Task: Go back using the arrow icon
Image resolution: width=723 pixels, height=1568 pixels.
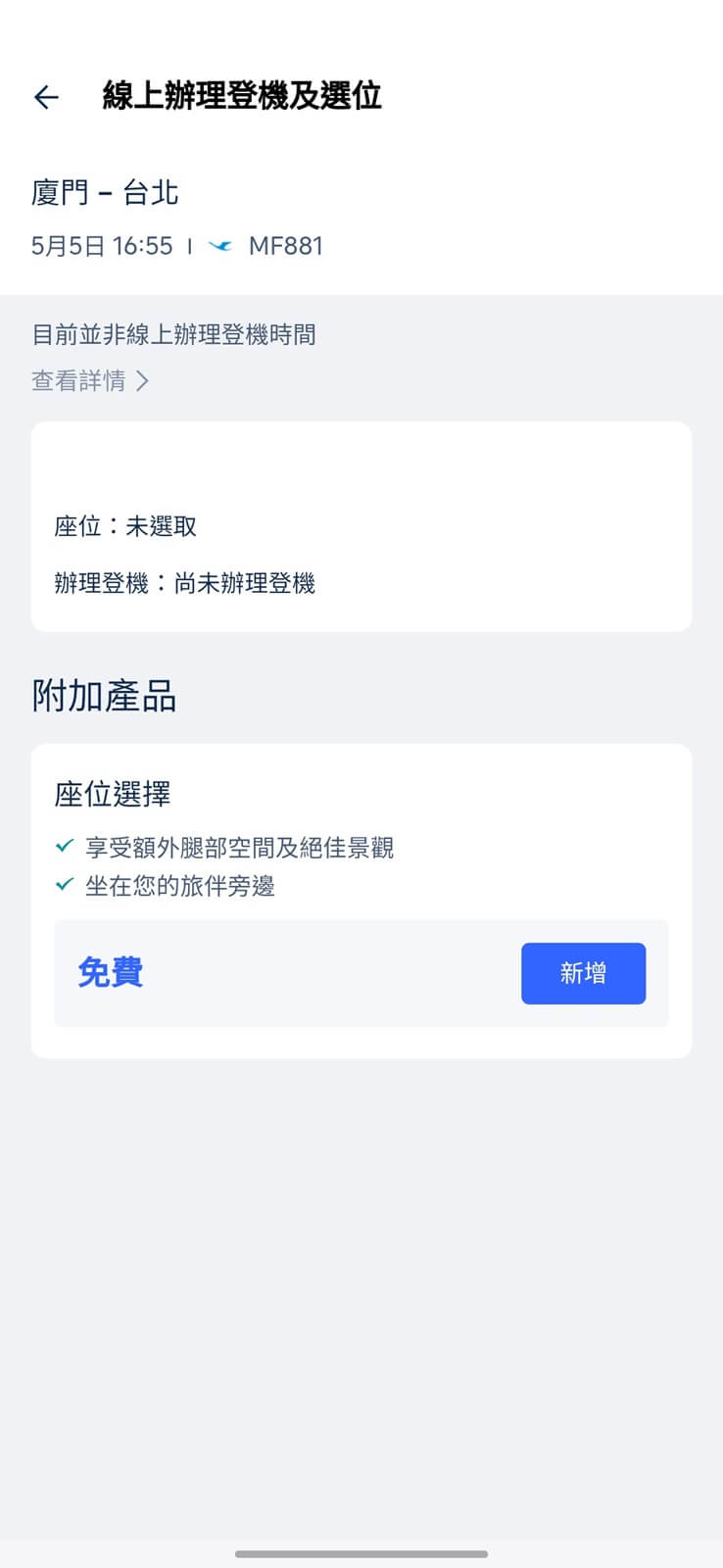Action: 46,97
